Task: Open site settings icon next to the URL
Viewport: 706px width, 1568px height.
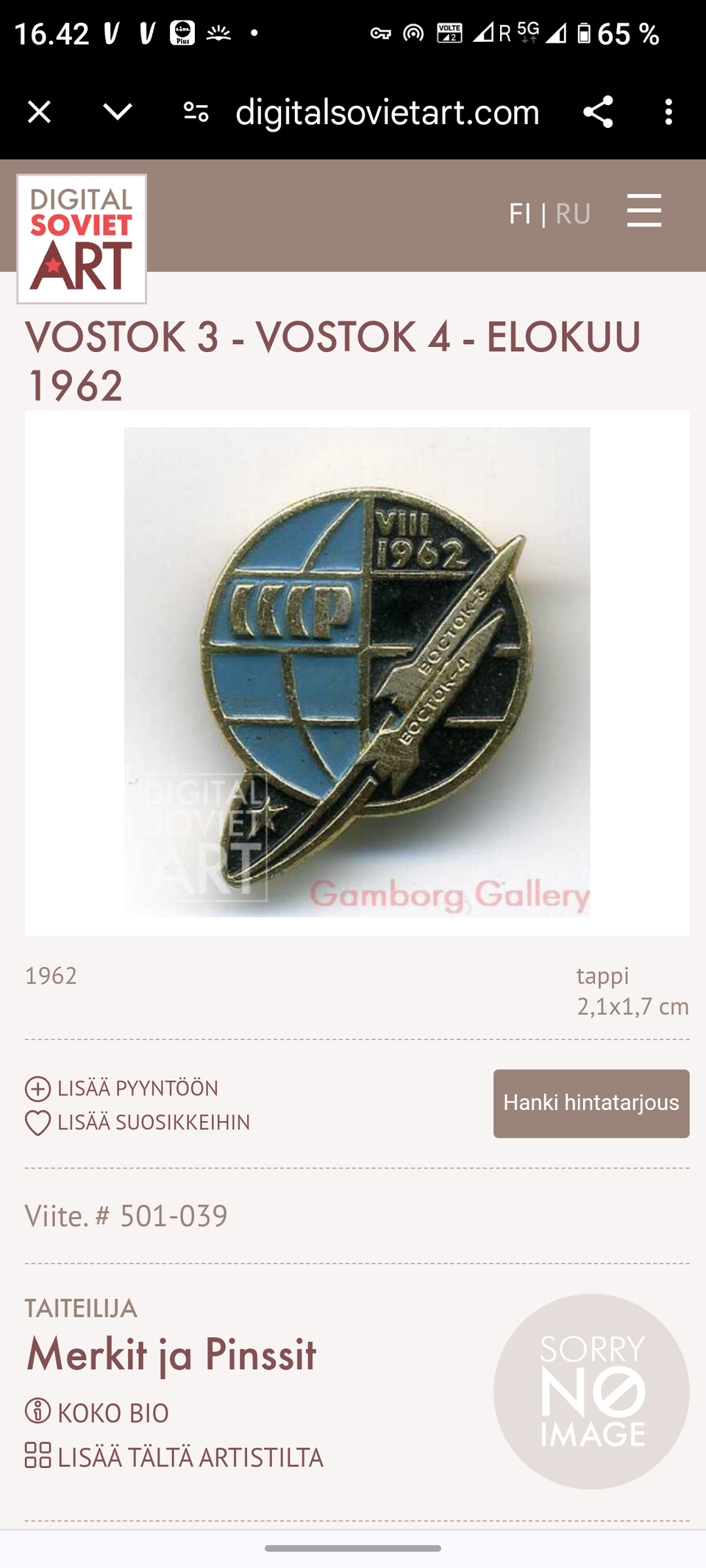Action: (x=196, y=112)
